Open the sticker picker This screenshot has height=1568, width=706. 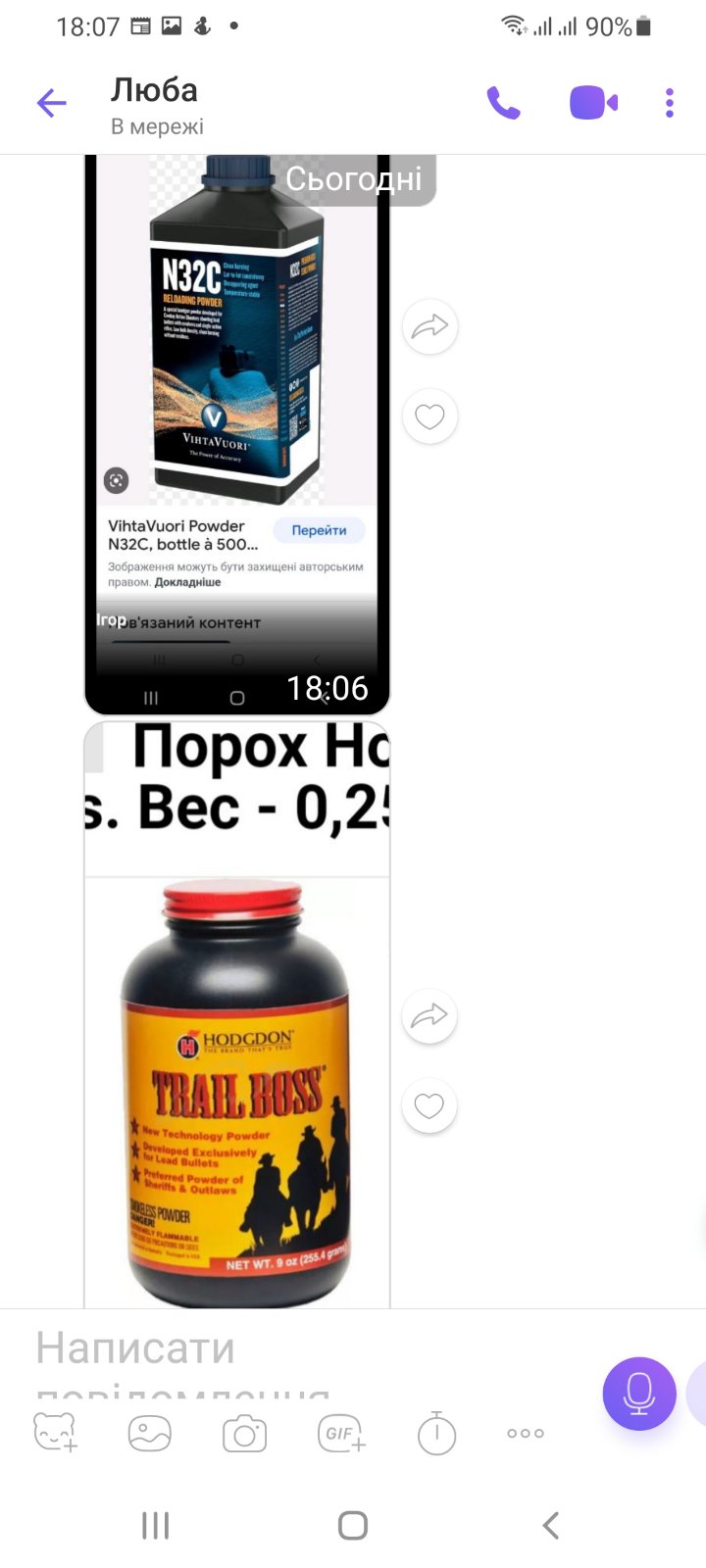[55, 1433]
